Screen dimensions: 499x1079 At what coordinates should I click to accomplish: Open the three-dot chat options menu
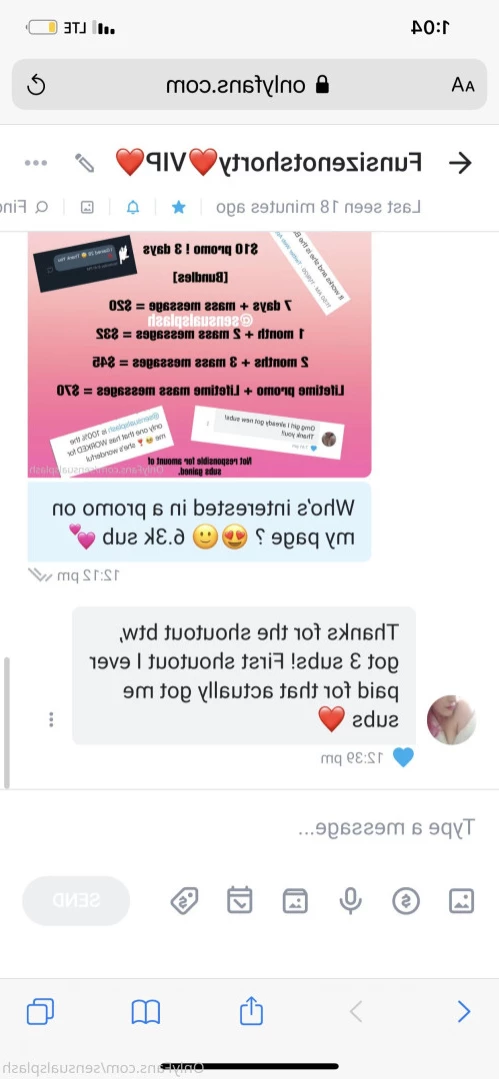36,163
